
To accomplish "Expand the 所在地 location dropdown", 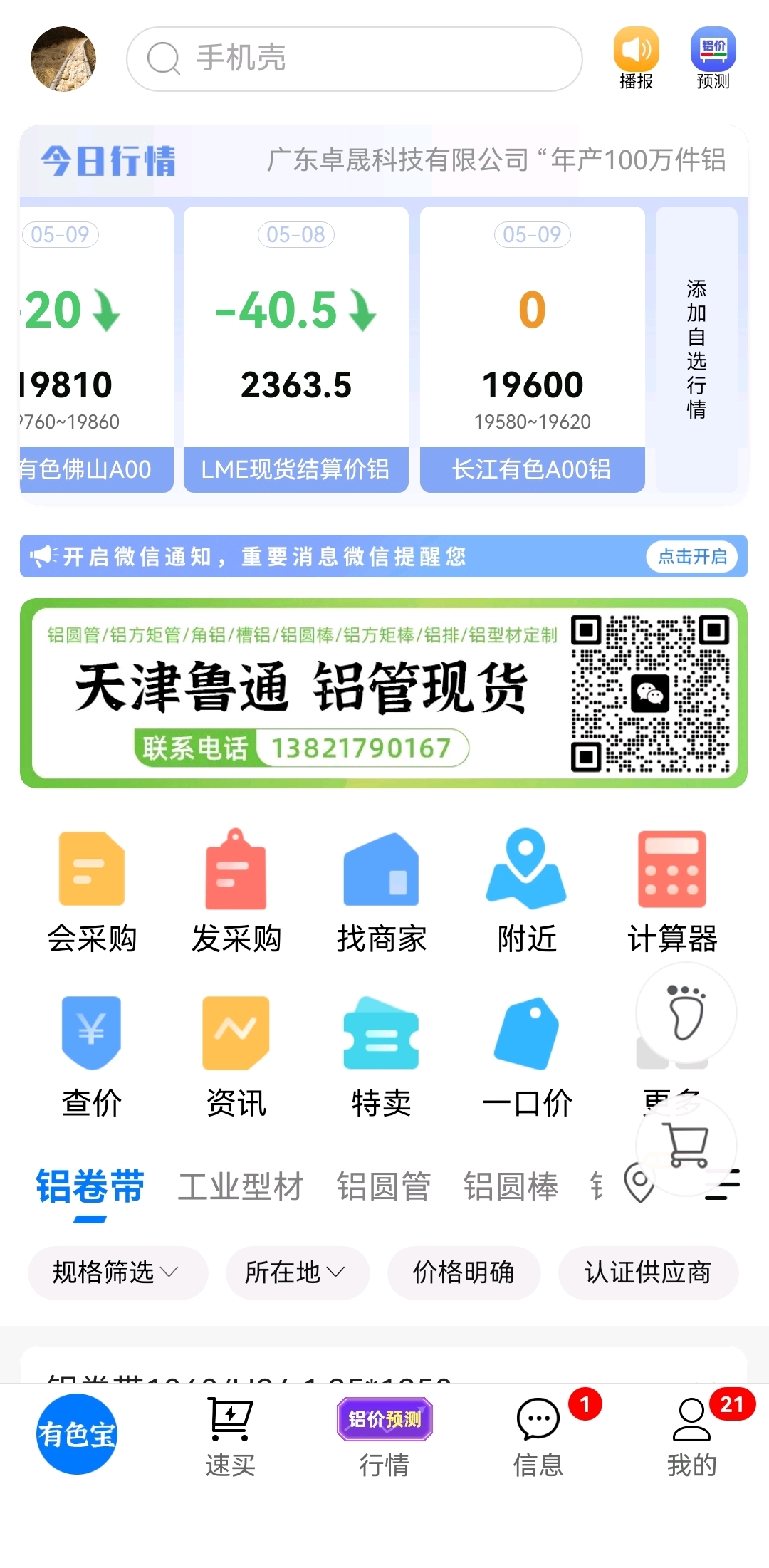I will 298,1272.
